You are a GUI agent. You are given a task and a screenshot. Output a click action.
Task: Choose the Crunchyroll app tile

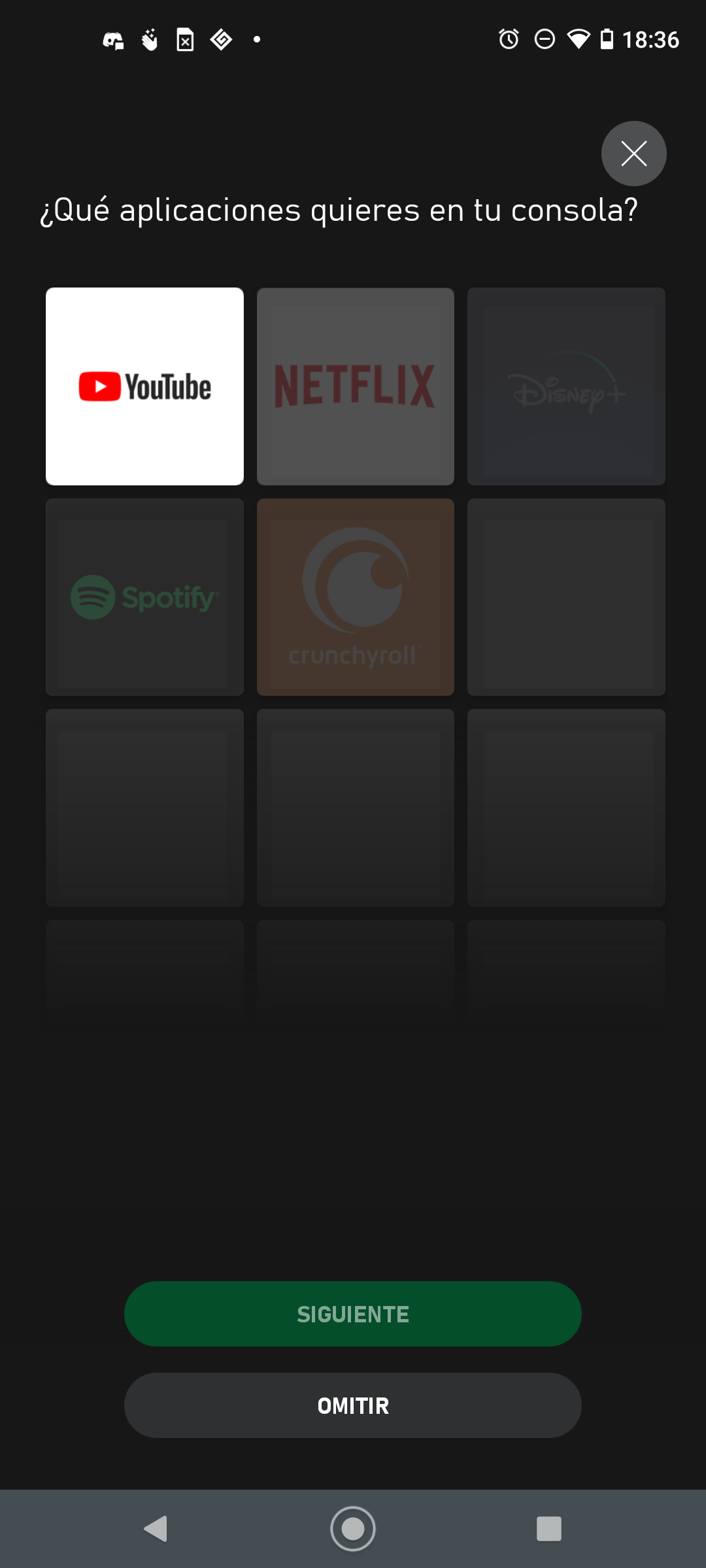356,597
